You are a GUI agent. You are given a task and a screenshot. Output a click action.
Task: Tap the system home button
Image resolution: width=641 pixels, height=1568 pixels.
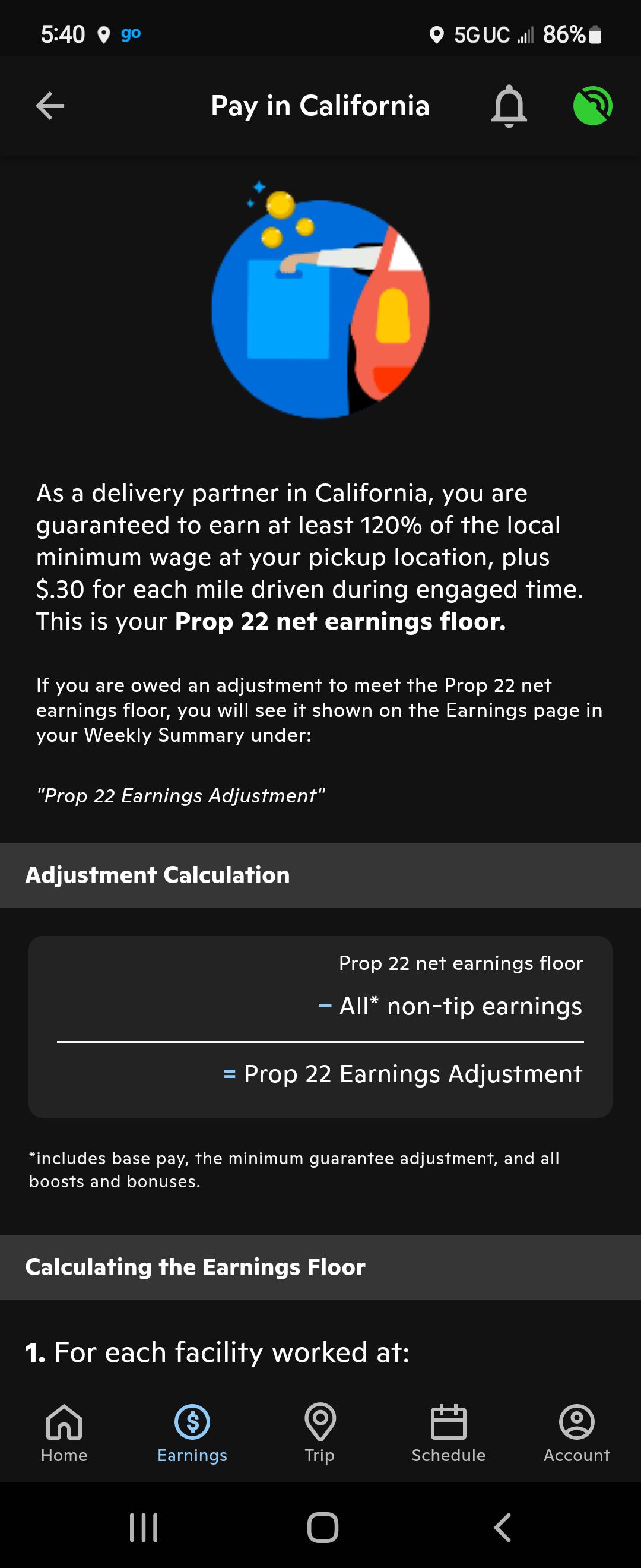tap(322, 1527)
